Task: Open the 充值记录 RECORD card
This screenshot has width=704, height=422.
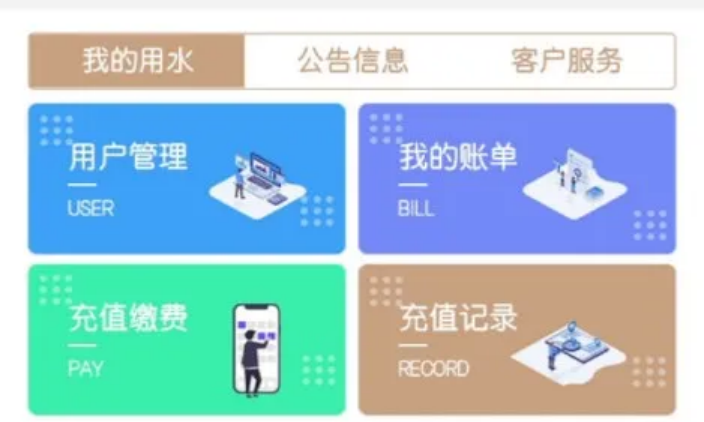Action: coord(517,340)
